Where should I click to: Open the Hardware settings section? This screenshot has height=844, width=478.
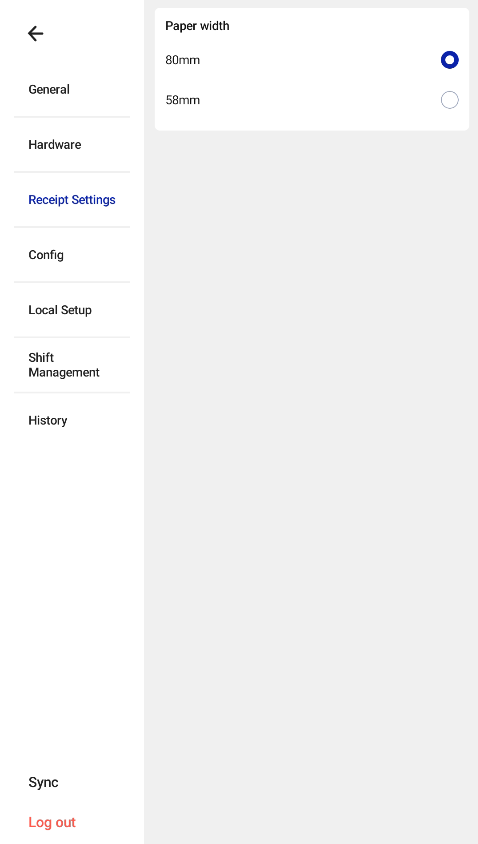click(x=72, y=145)
